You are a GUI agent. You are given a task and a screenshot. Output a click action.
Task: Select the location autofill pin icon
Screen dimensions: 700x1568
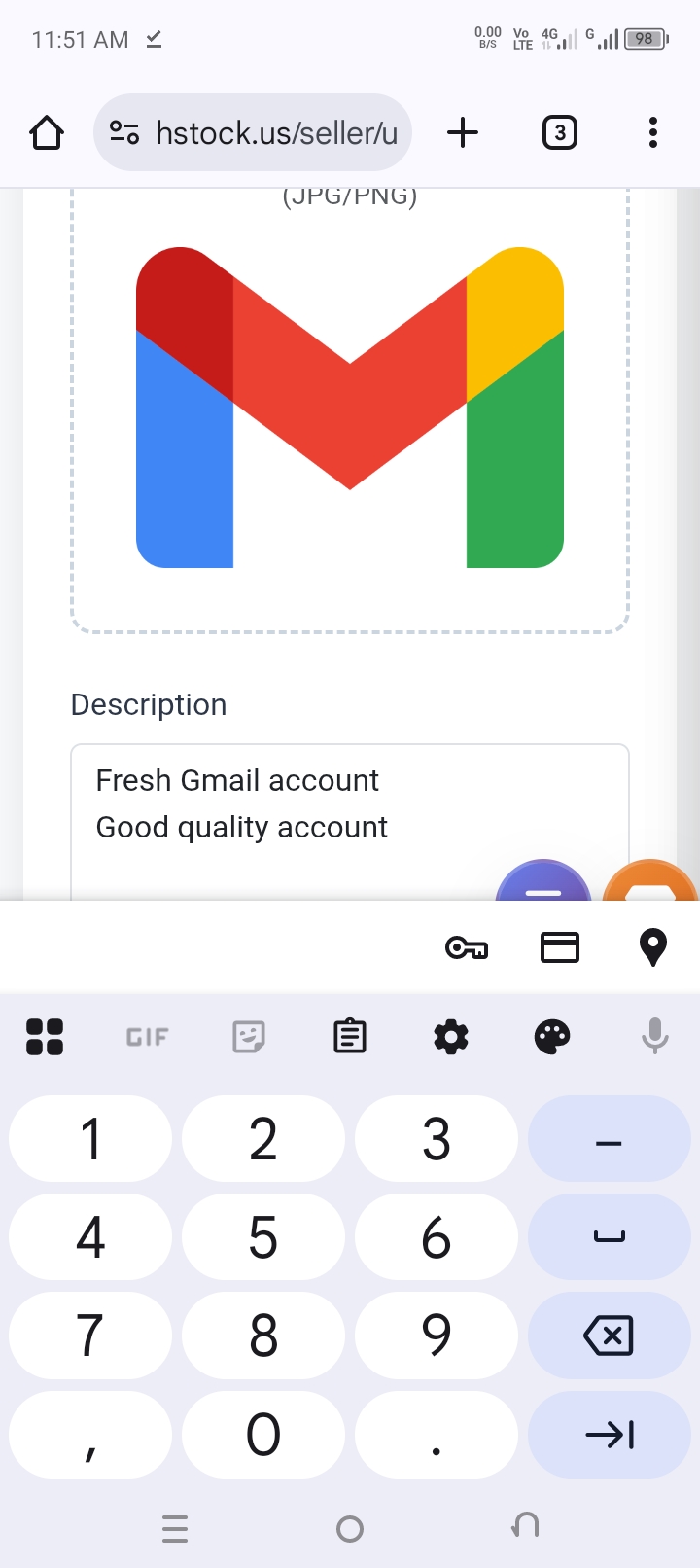[x=652, y=946]
